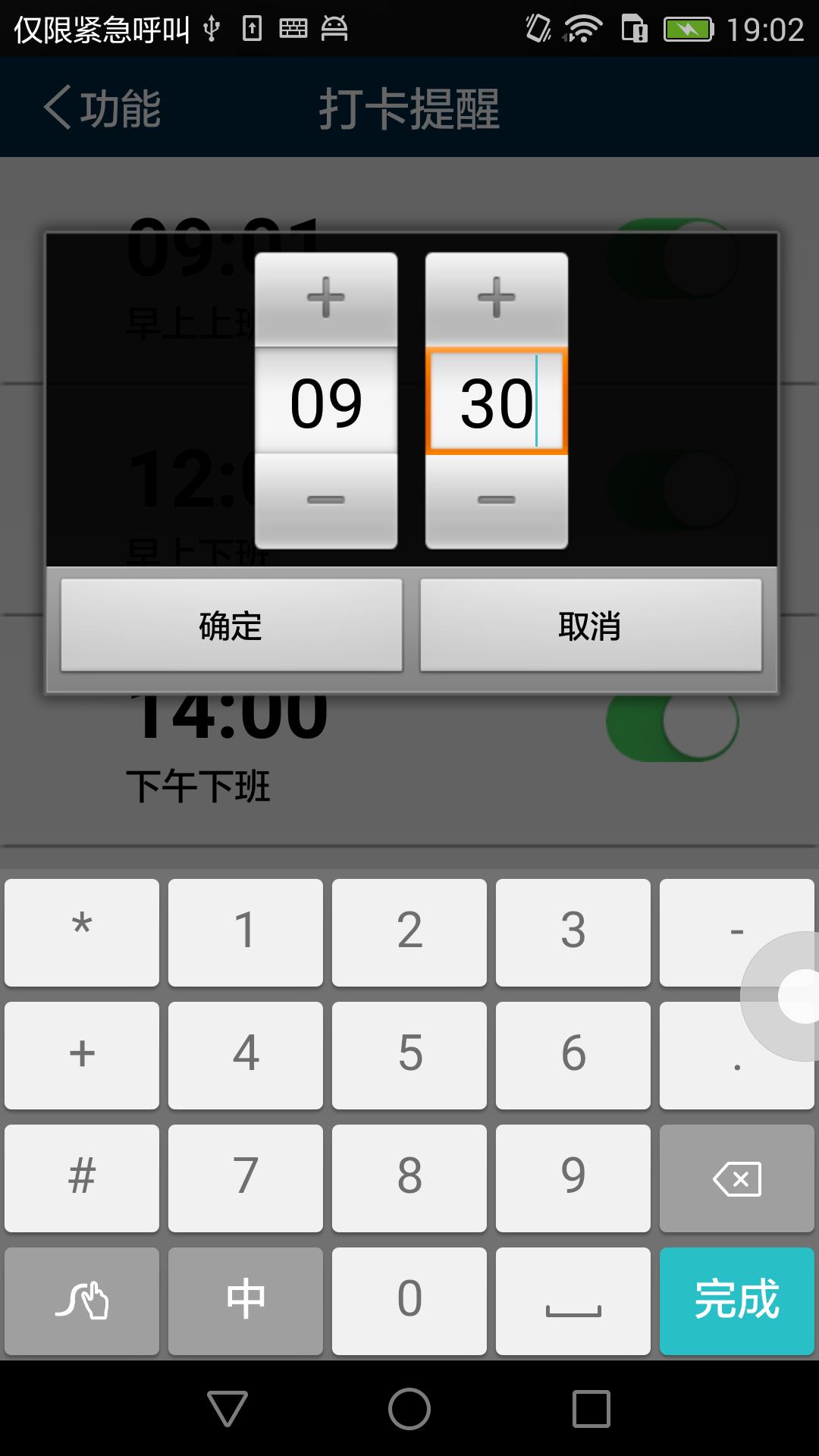Increase the minute value with plus
The height and width of the screenshot is (1456, 819).
pos(497,297)
